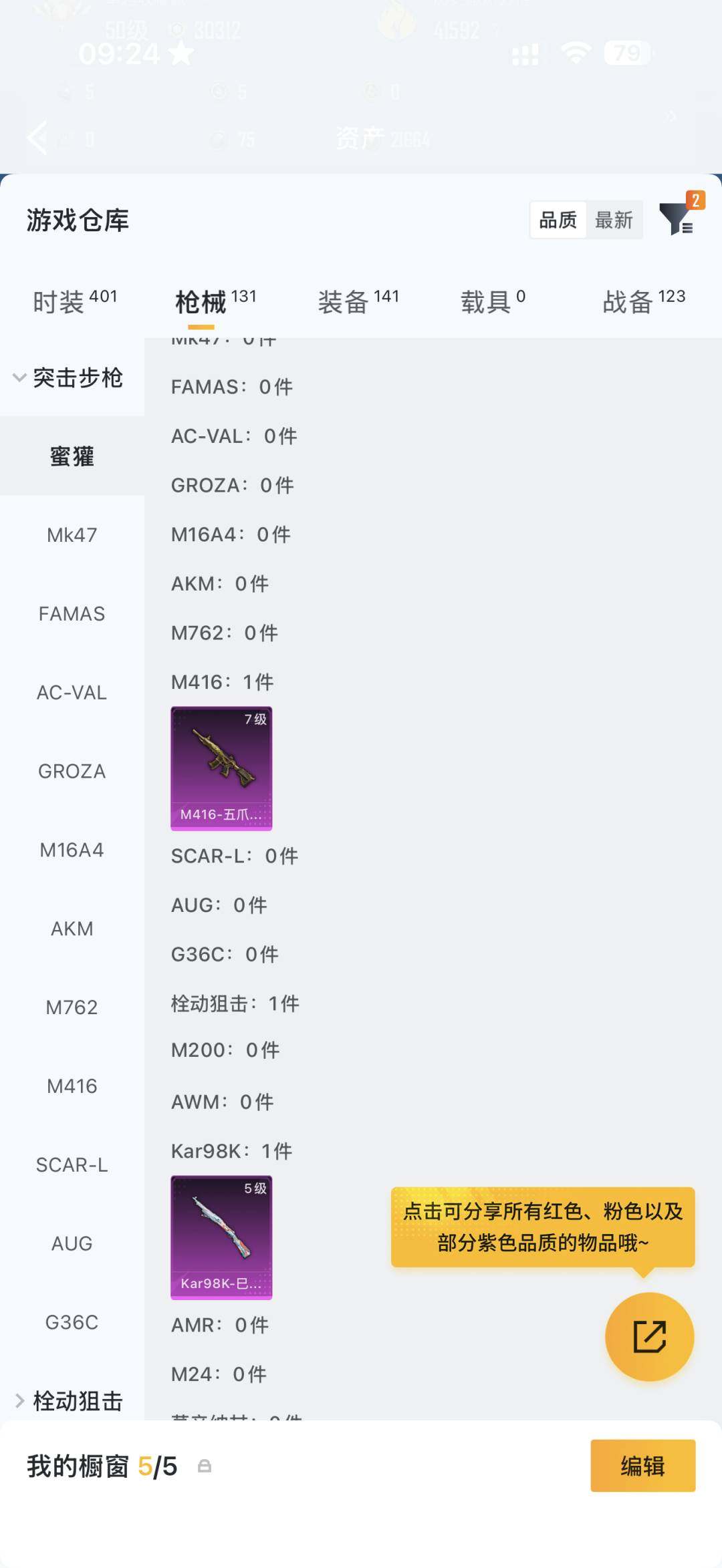The height and width of the screenshot is (1568, 722).
Task: Jump to AKM in the sidebar
Action: pyautogui.click(x=72, y=929)
